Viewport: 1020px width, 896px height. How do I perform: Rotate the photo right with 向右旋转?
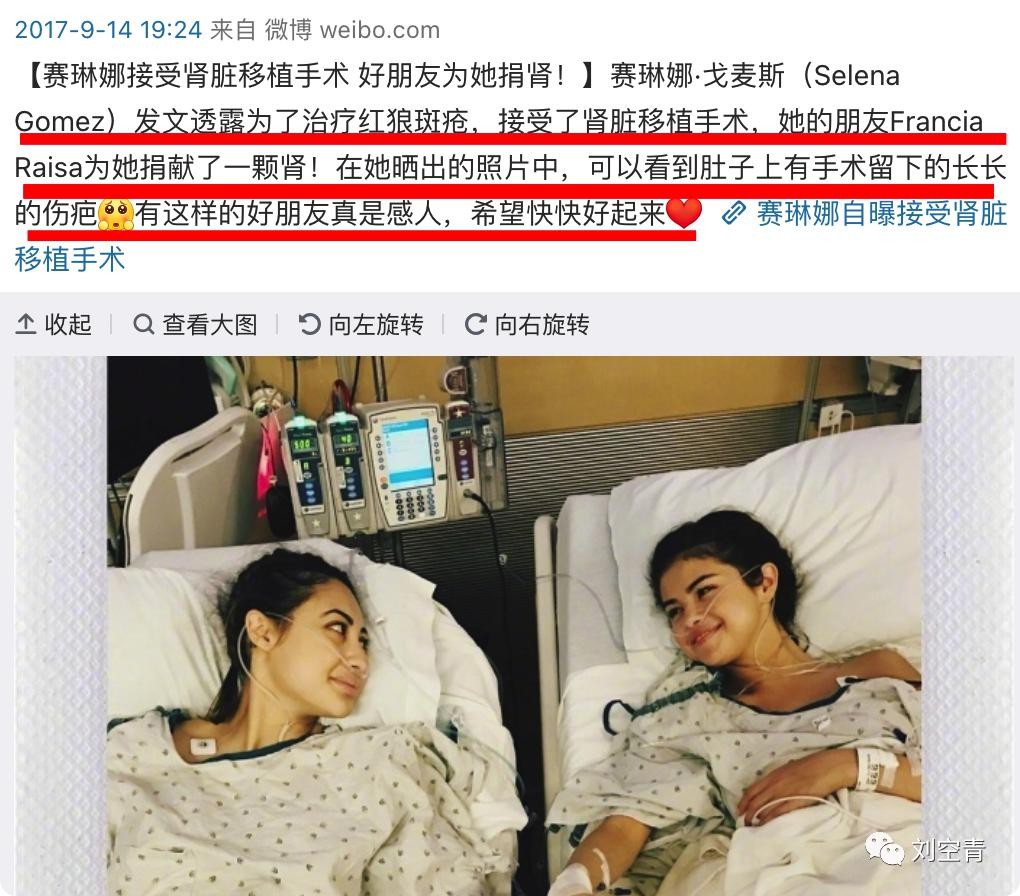(x=528, y=324)
